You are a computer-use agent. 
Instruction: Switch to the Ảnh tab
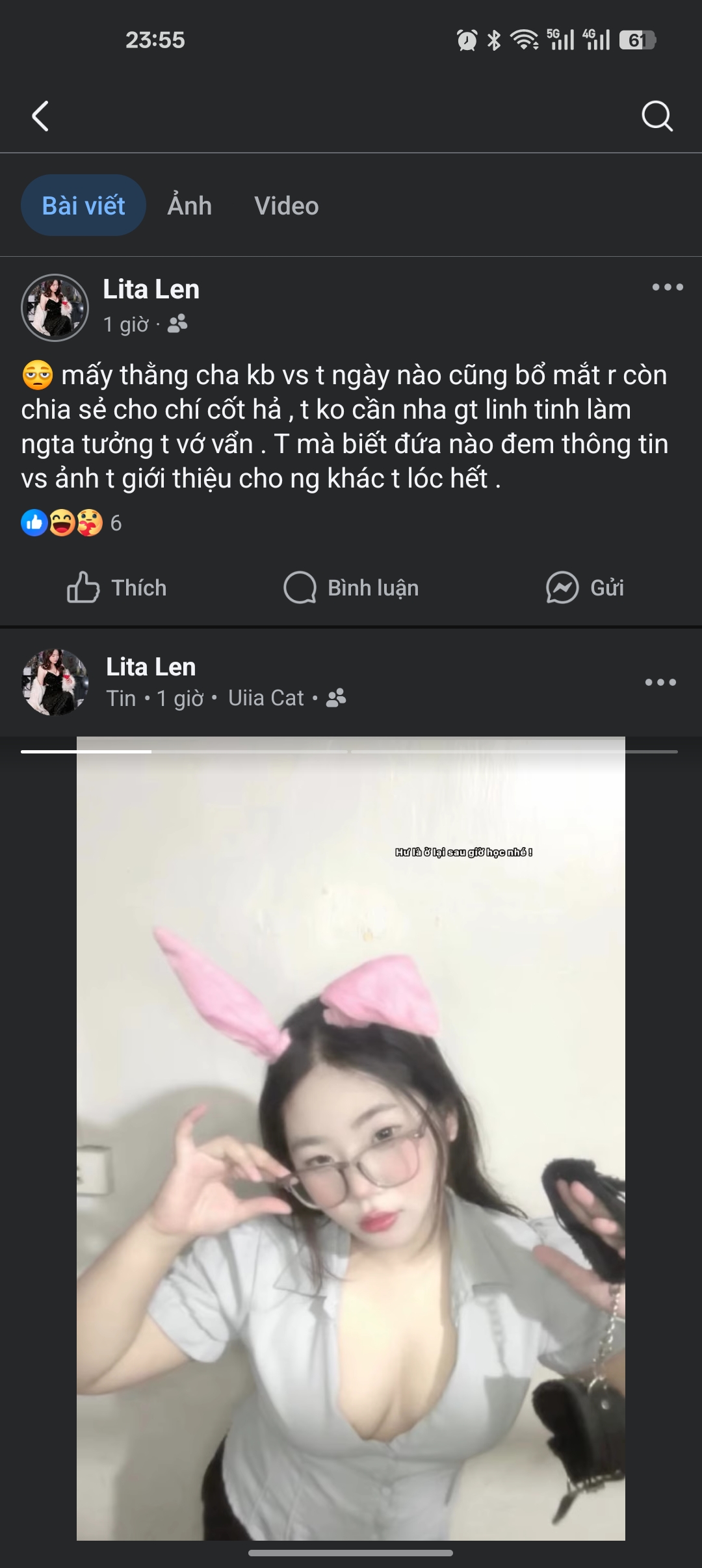point(189,205)
